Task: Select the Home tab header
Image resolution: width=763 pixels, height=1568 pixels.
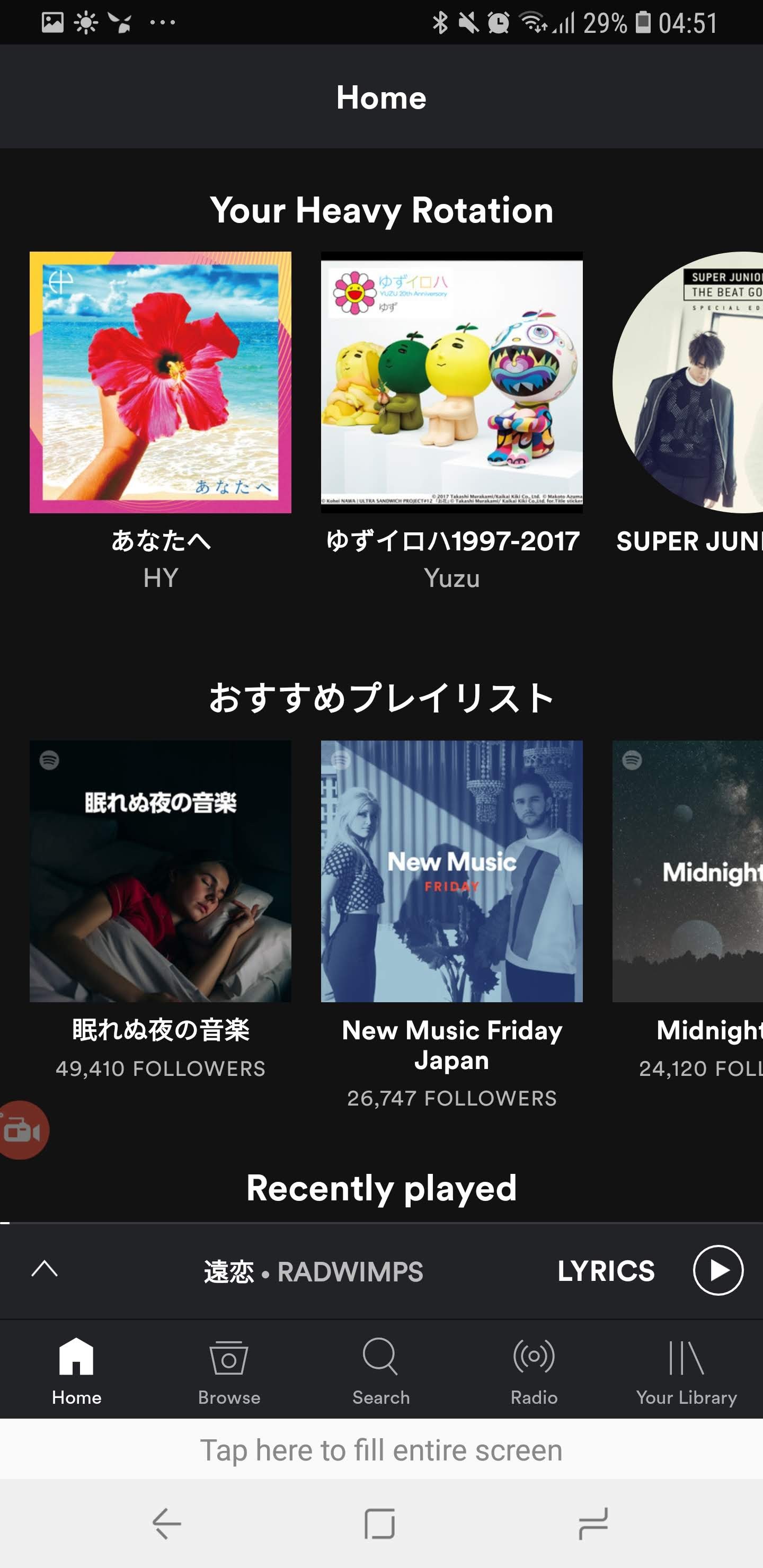Action: 381,97
